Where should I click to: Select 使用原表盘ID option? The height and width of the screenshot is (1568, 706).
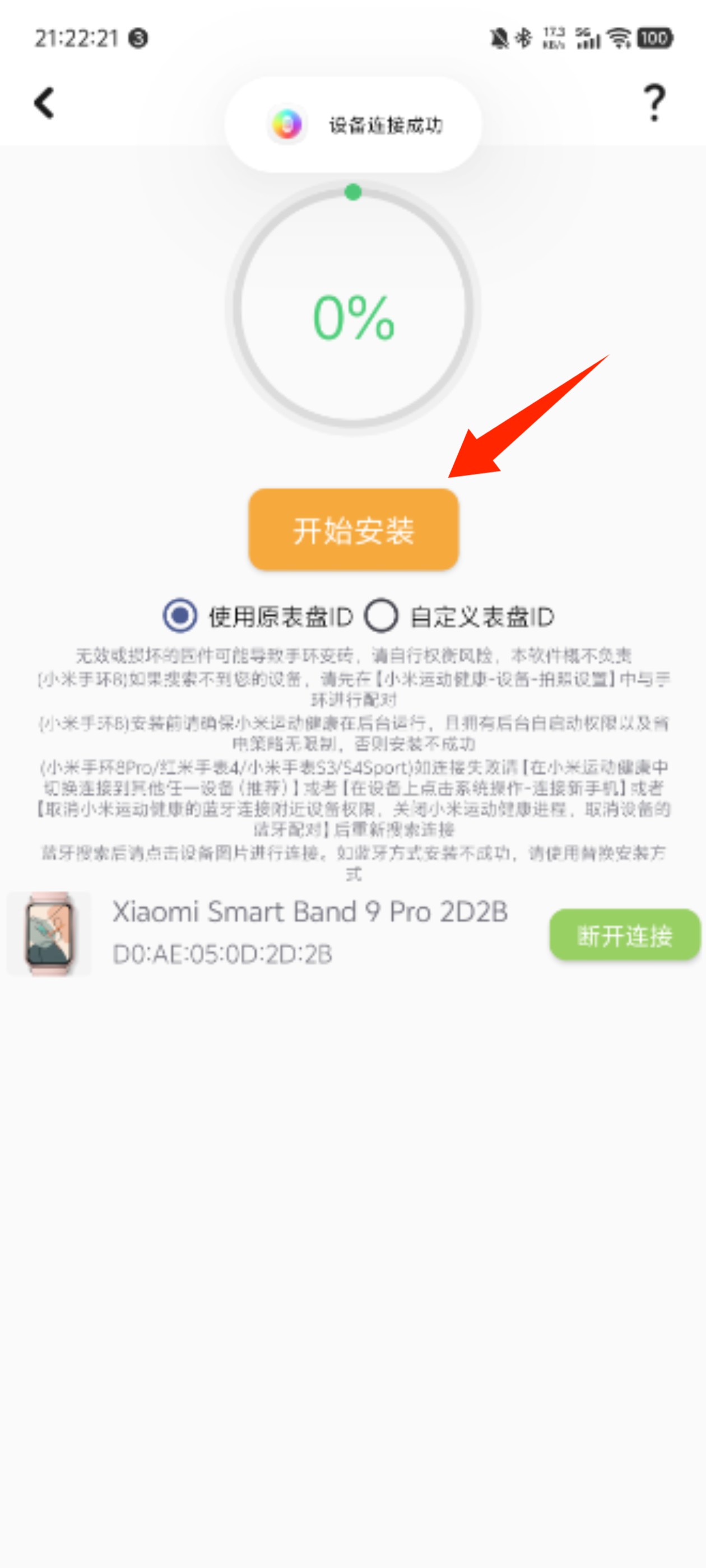180,615
